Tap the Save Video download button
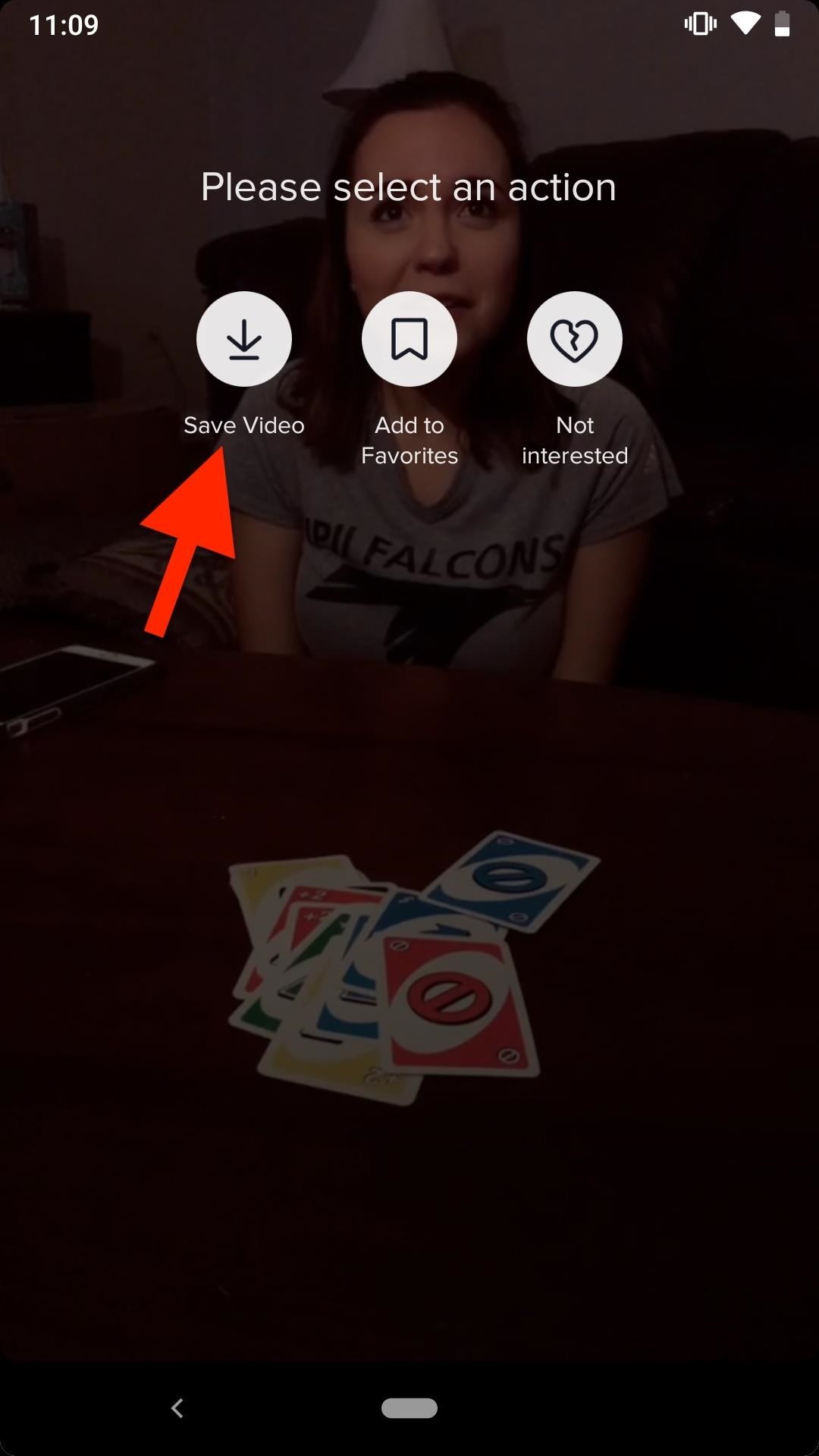 243,339
